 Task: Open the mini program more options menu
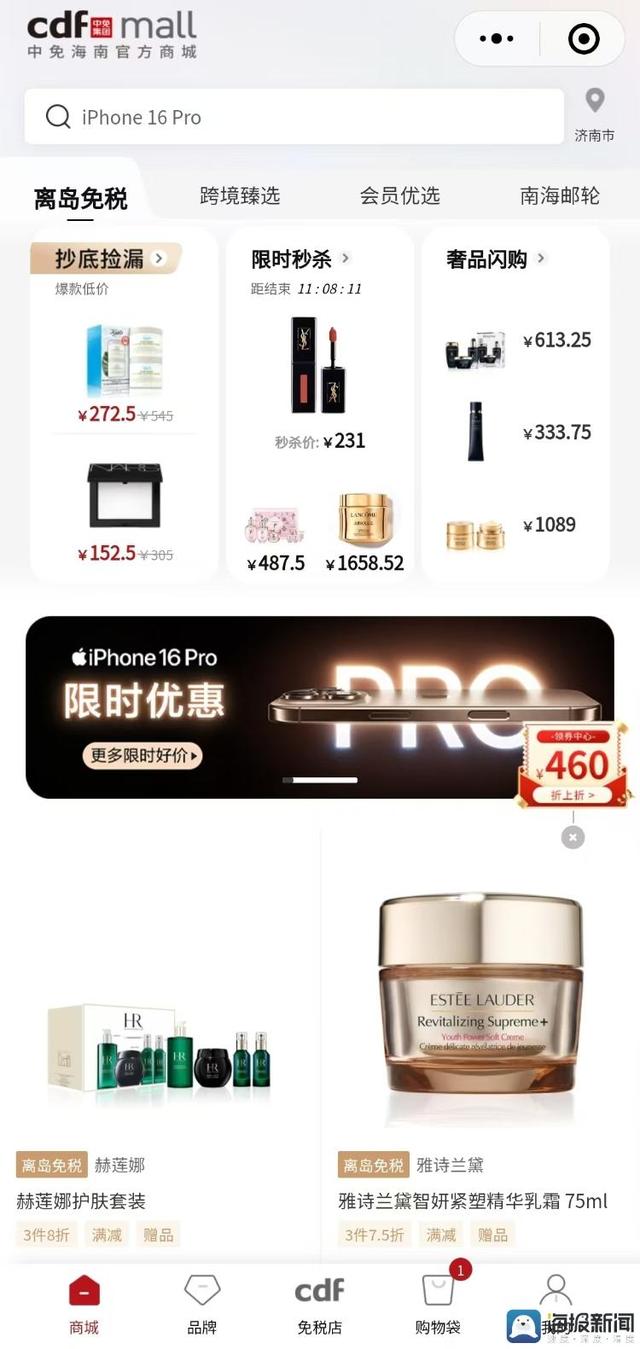pos(497,39)
